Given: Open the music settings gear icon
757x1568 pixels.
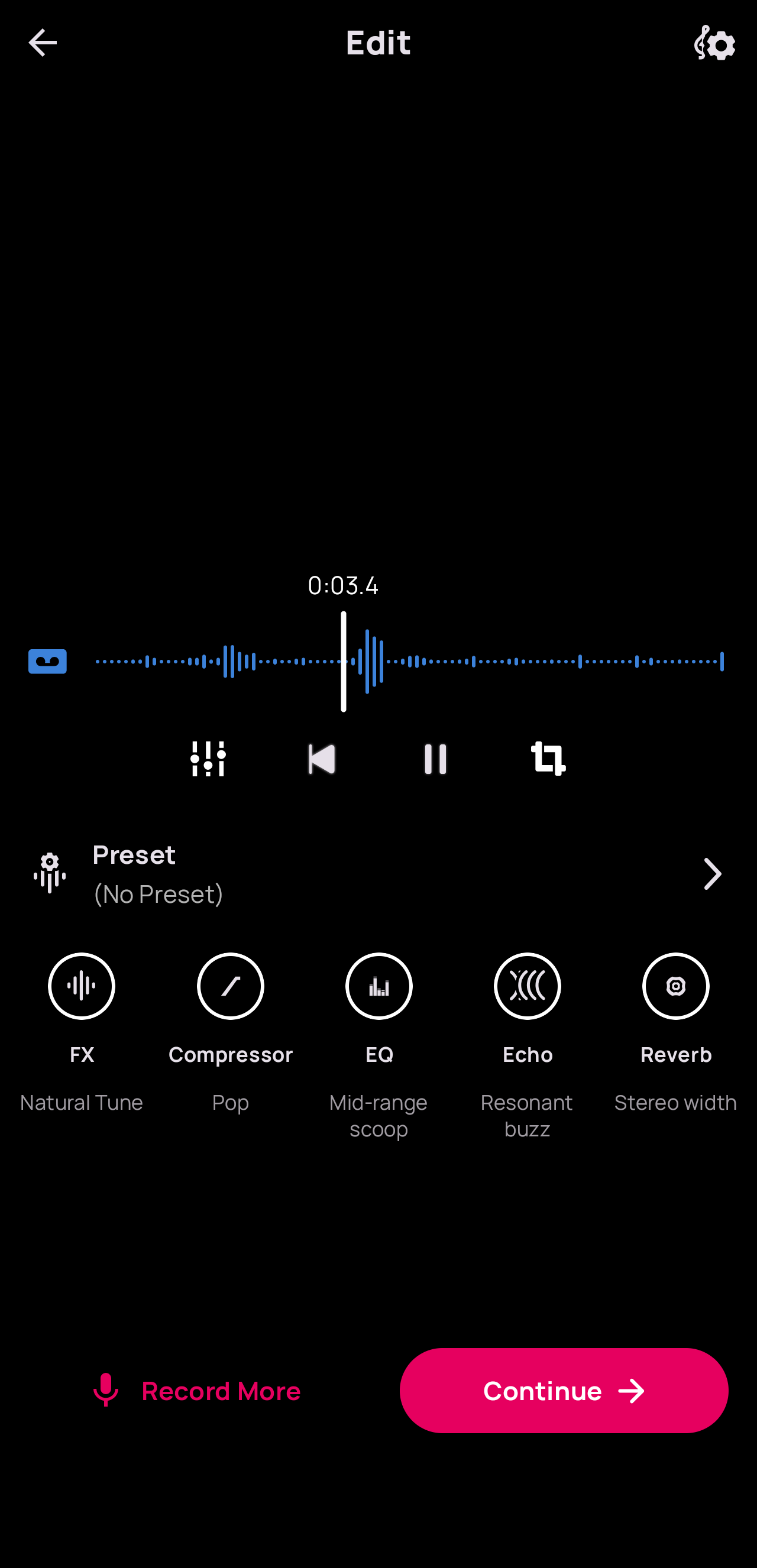Looking at the screenshot, I should pos(714,43).
